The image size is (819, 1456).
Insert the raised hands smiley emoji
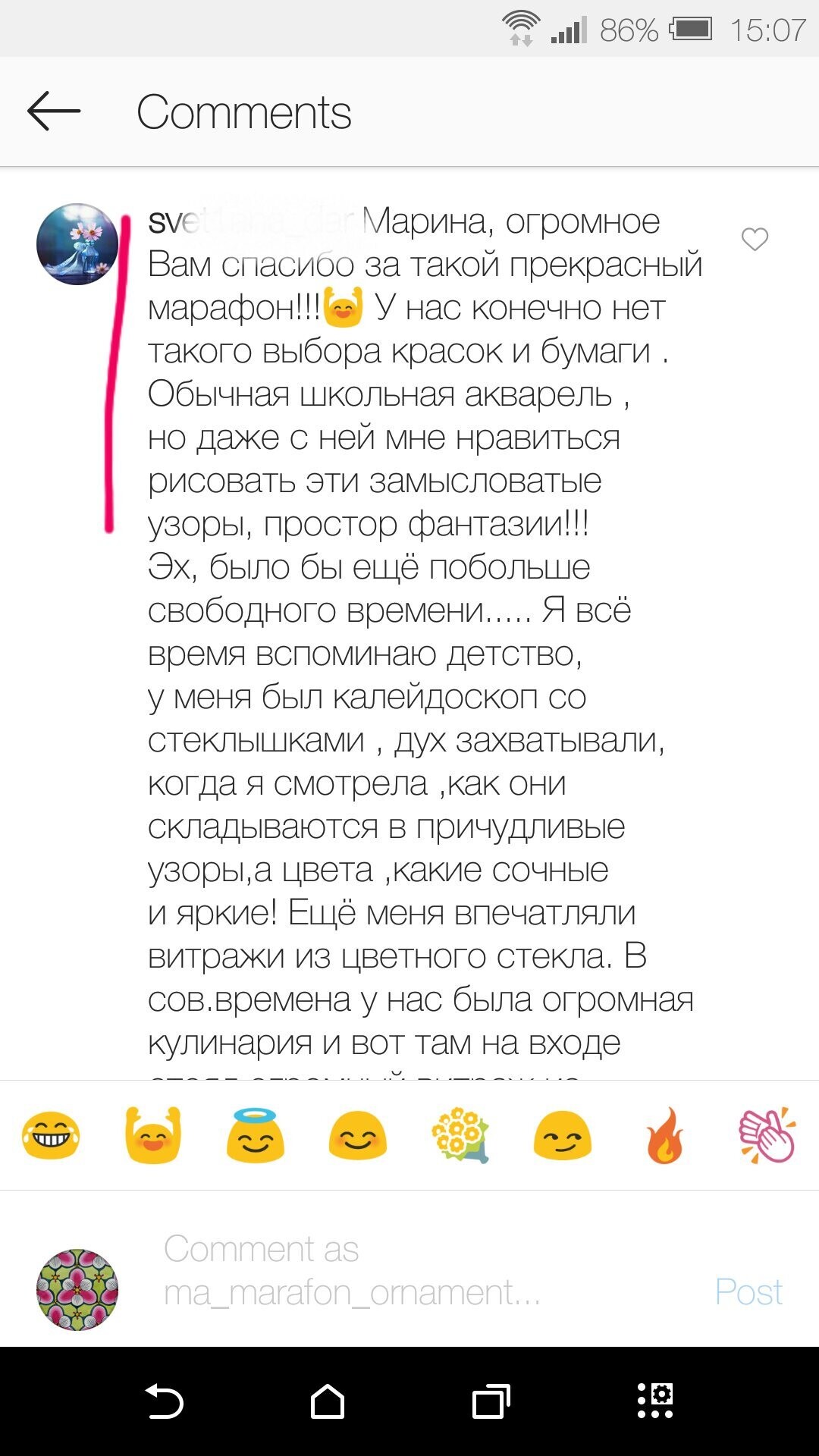coord(153,1135)
